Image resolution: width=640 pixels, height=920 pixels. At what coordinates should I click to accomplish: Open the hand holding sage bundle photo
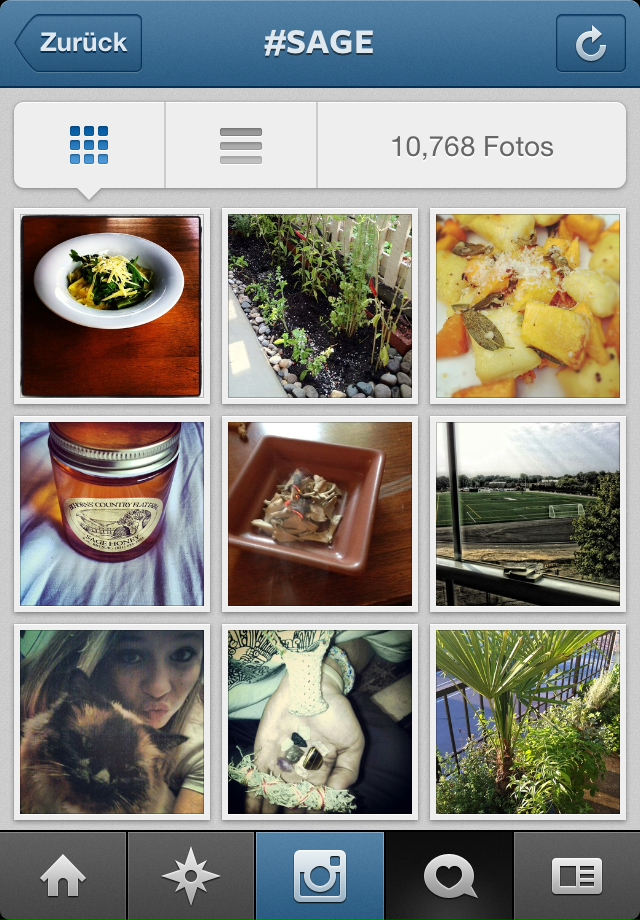(319, 722)
